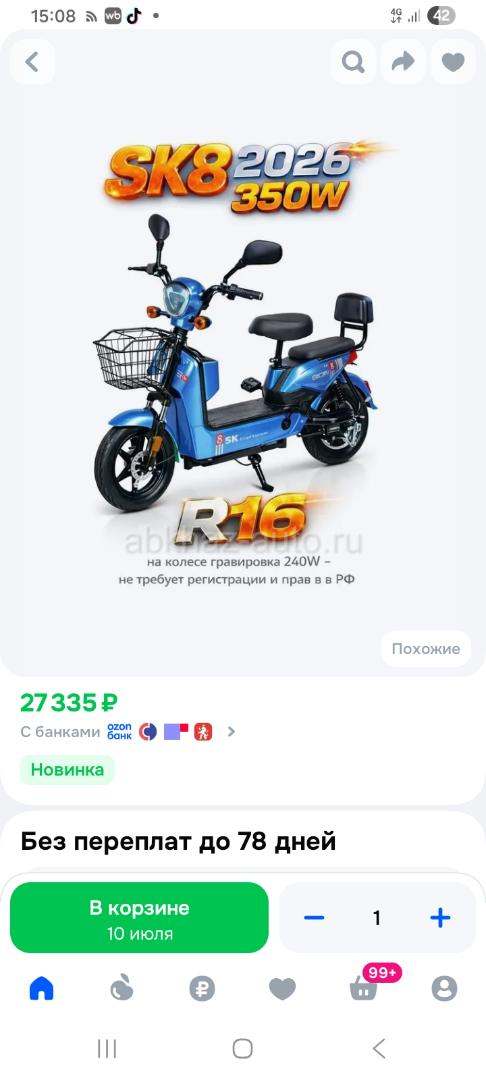486x1080 pixels.
Task: Go back using the top-left arrow
Action: pyautogui.click(x=32, y=62)
